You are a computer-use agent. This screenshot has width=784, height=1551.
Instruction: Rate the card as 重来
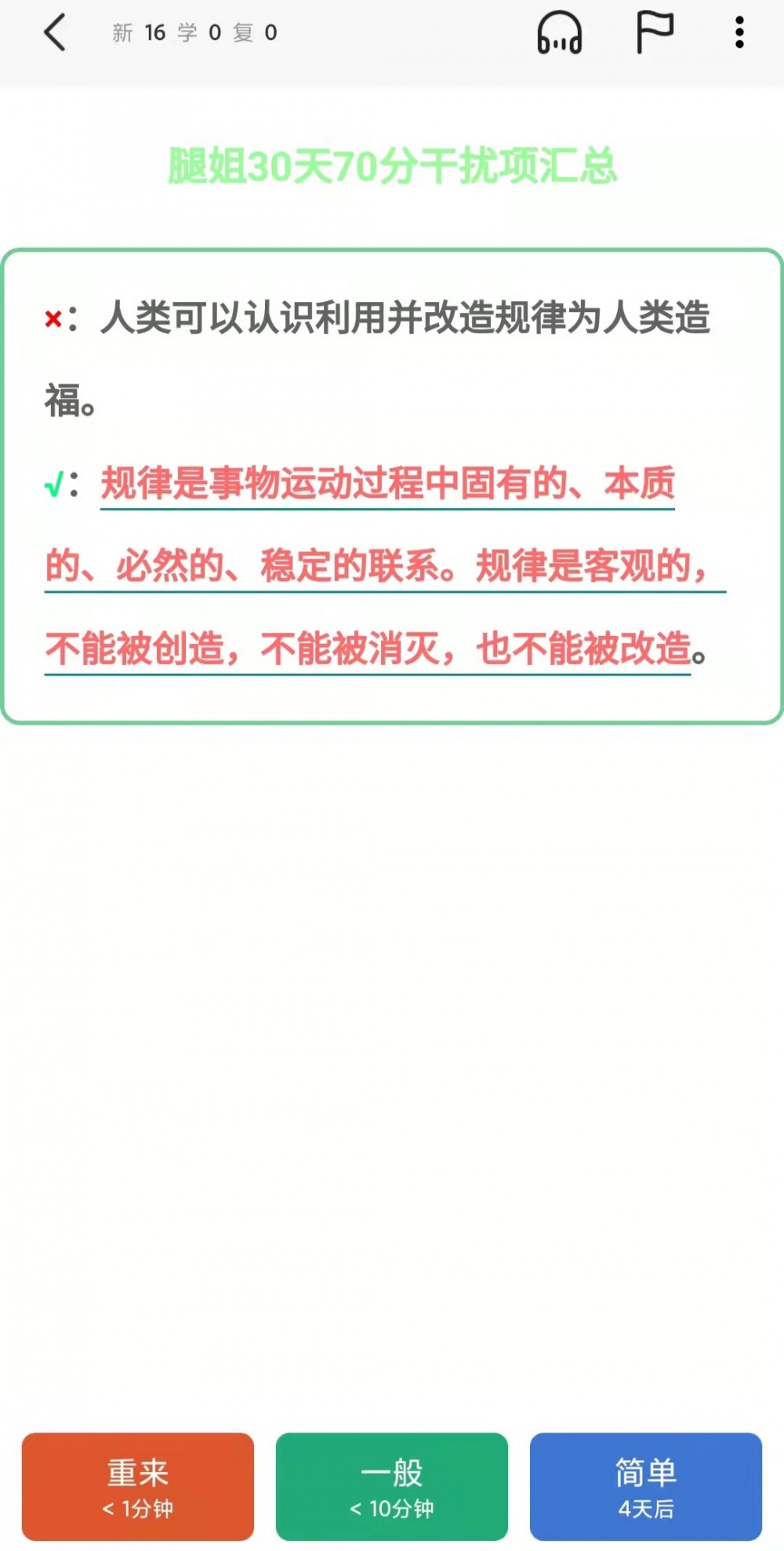pos(138,1487)
